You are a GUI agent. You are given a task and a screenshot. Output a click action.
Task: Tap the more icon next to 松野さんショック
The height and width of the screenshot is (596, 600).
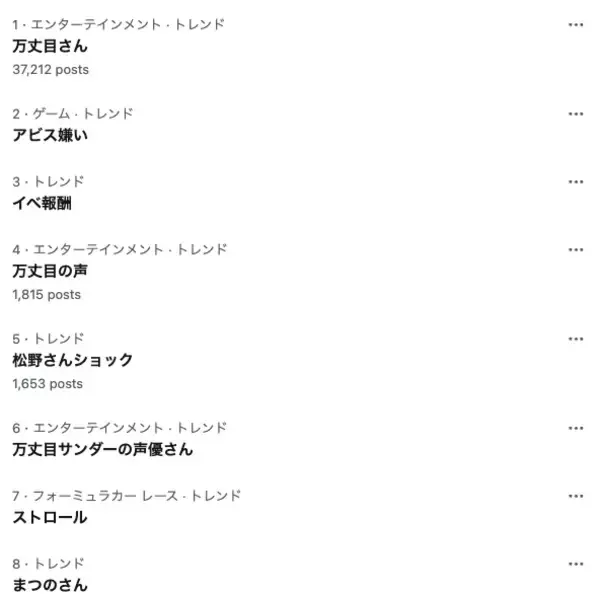click(575, 339)
